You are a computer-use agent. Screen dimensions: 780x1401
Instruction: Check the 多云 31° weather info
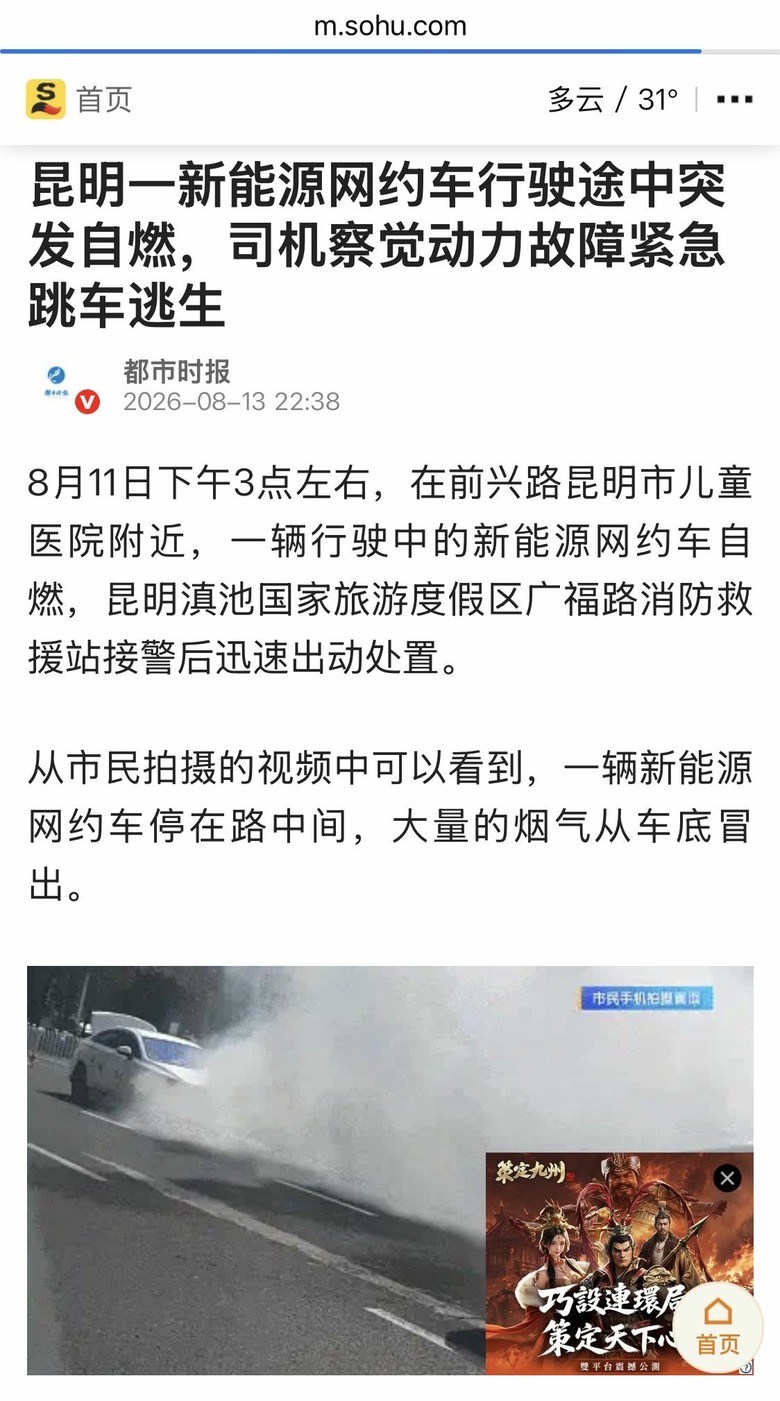(613, 99)
